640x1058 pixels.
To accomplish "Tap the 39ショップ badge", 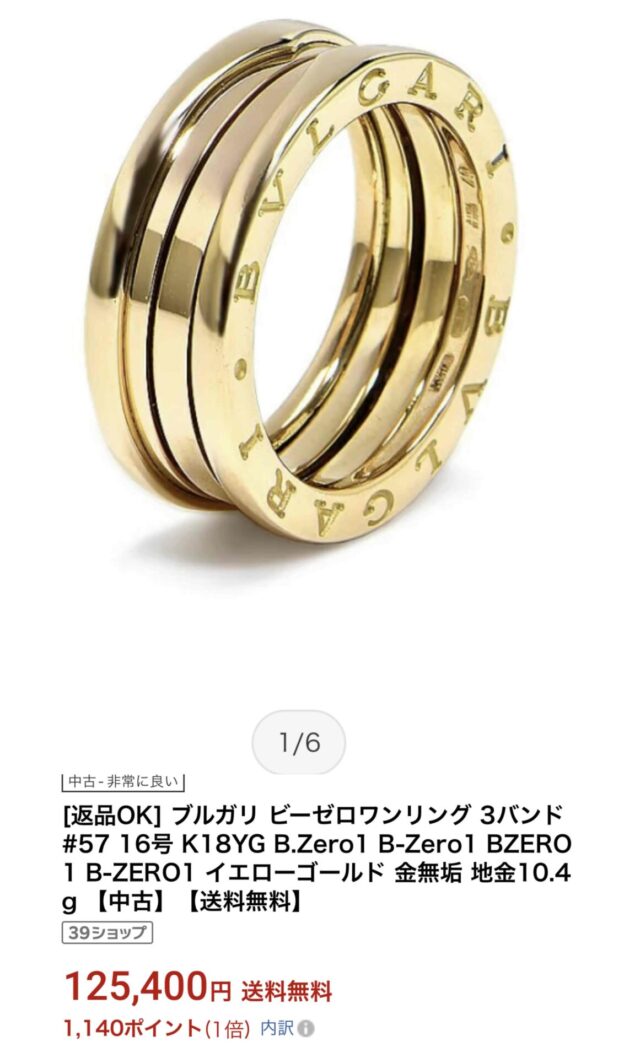I will (x=107, y=933).
